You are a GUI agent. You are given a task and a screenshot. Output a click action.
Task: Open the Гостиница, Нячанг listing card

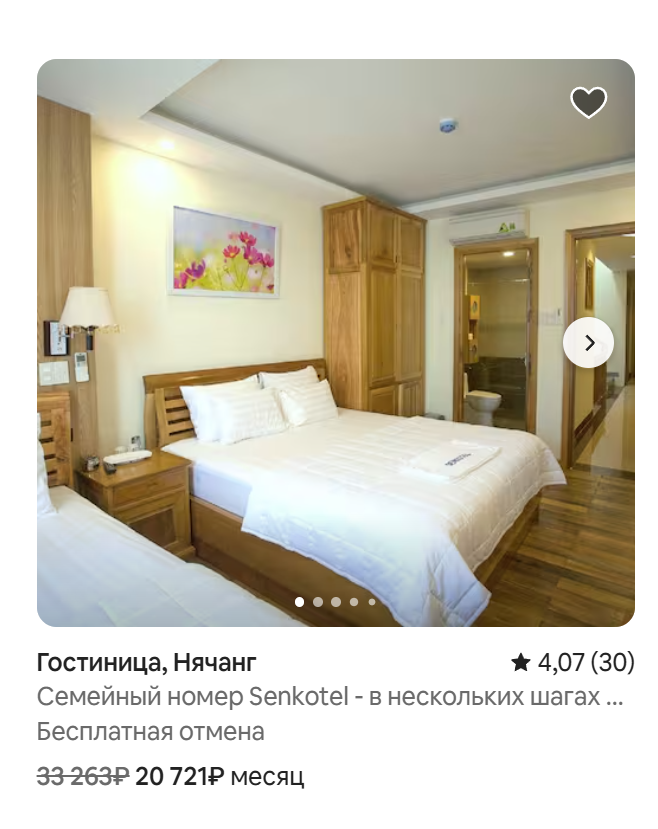(147, 662)
